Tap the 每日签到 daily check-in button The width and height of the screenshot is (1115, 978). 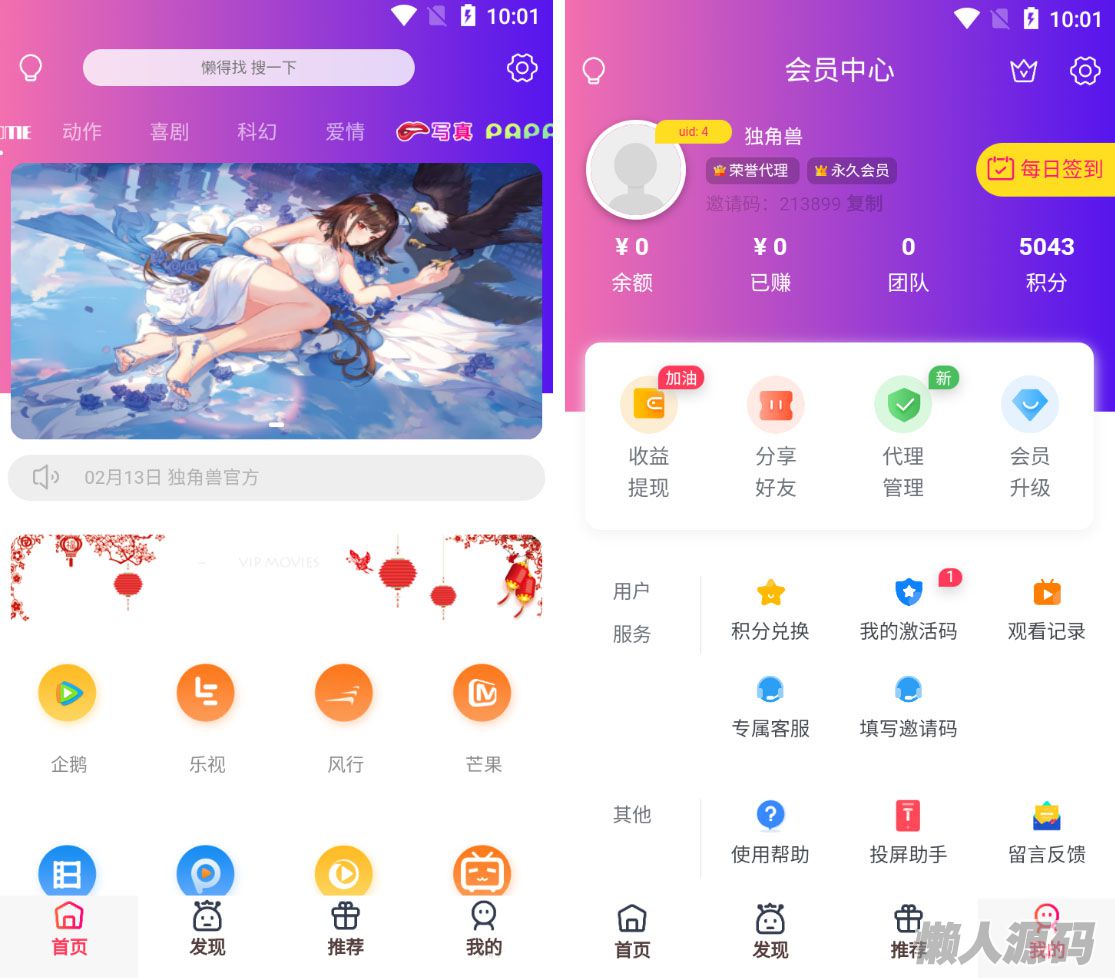1046,169
